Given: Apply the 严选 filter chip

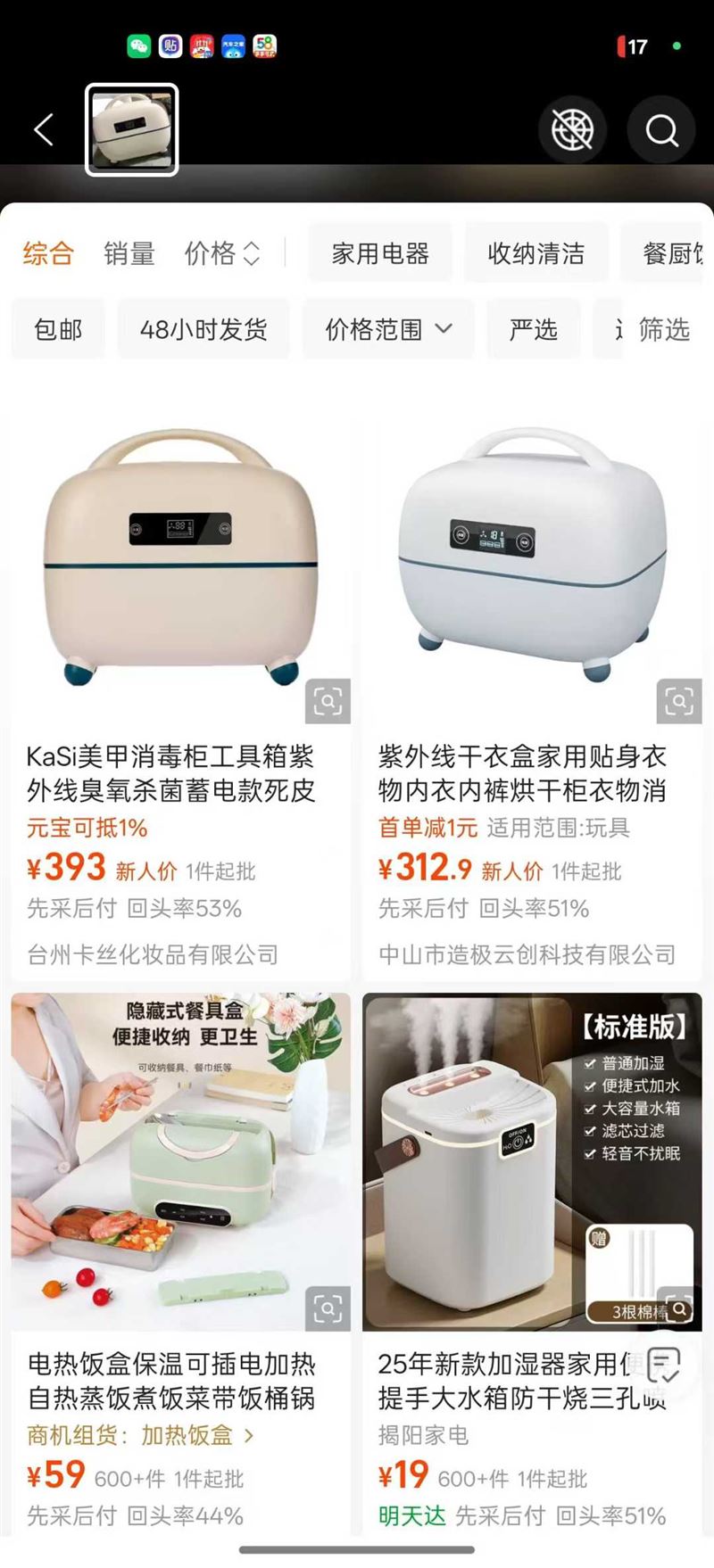Looking at the screenshot, I should (x=533, y=330).
